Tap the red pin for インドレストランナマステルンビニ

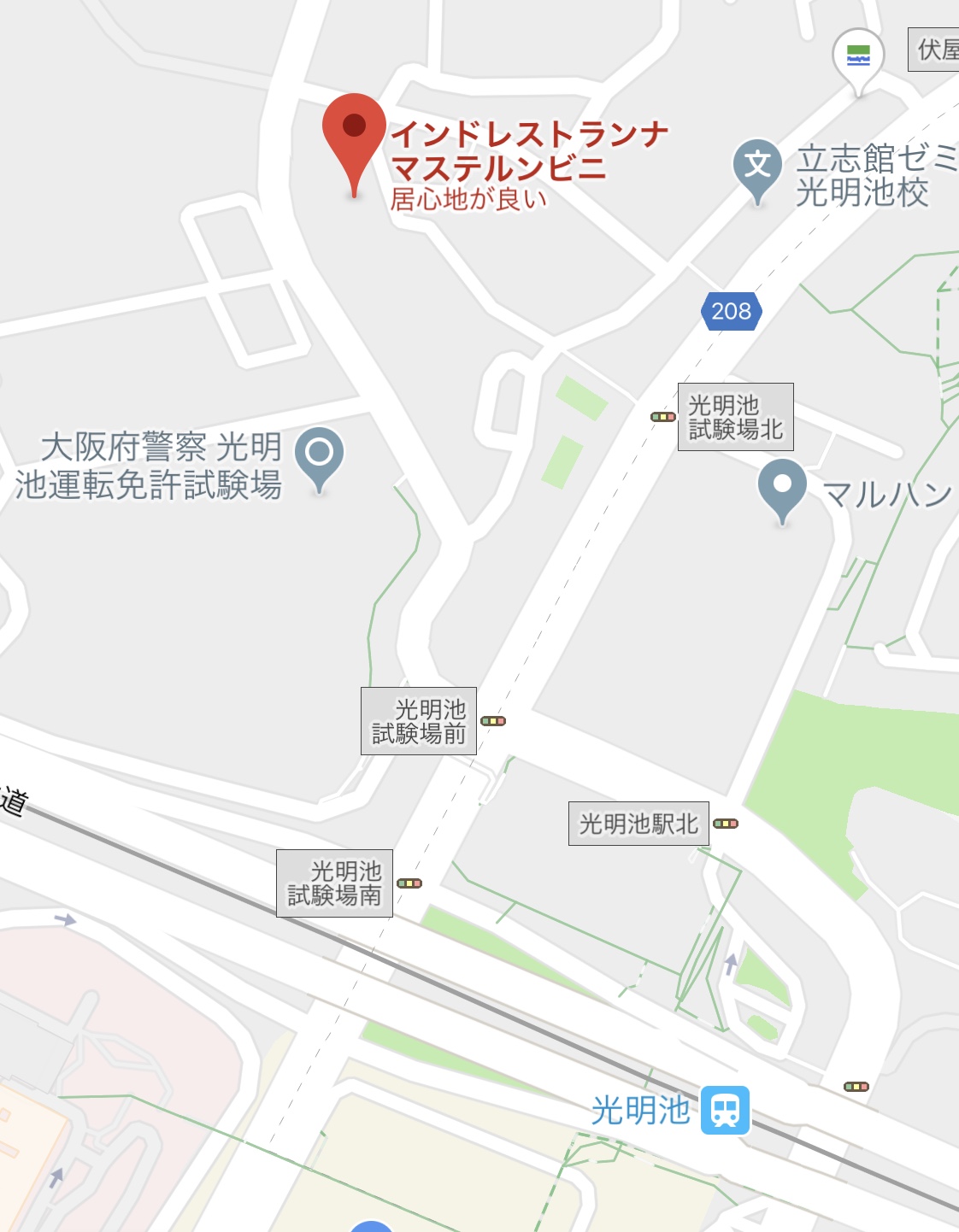click(354, 137)
